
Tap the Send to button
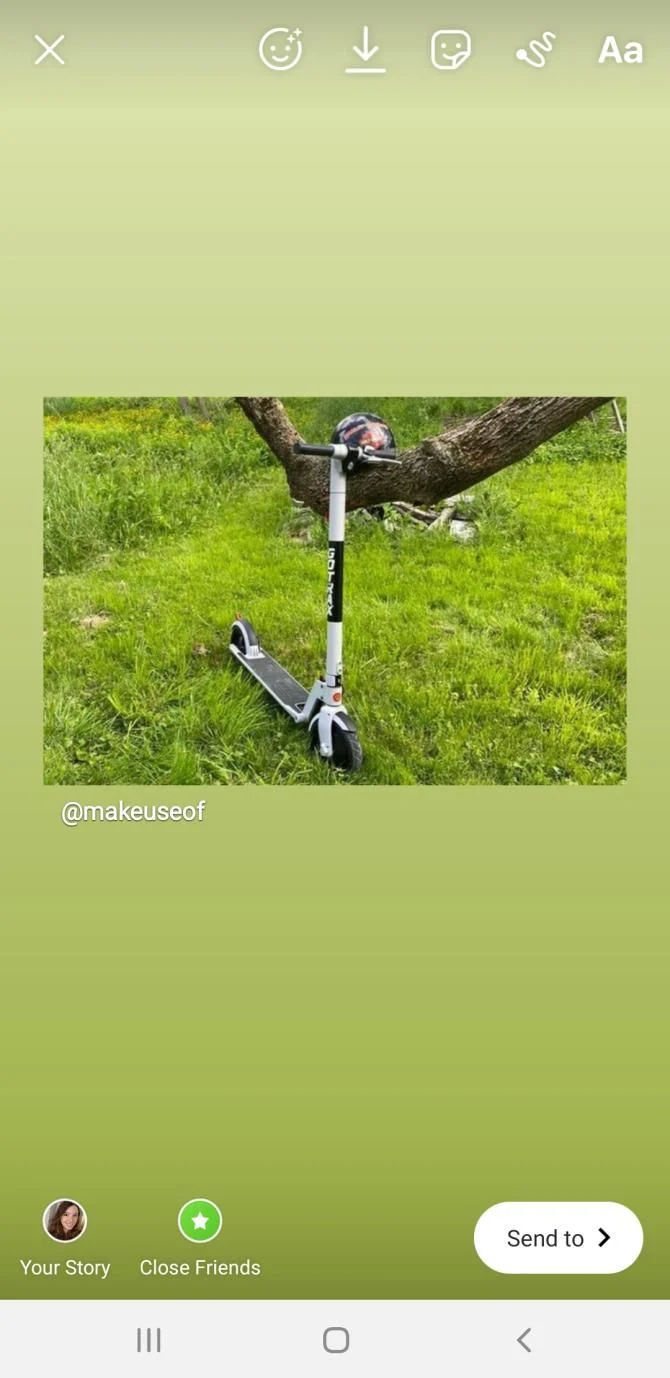[558, 1238]
